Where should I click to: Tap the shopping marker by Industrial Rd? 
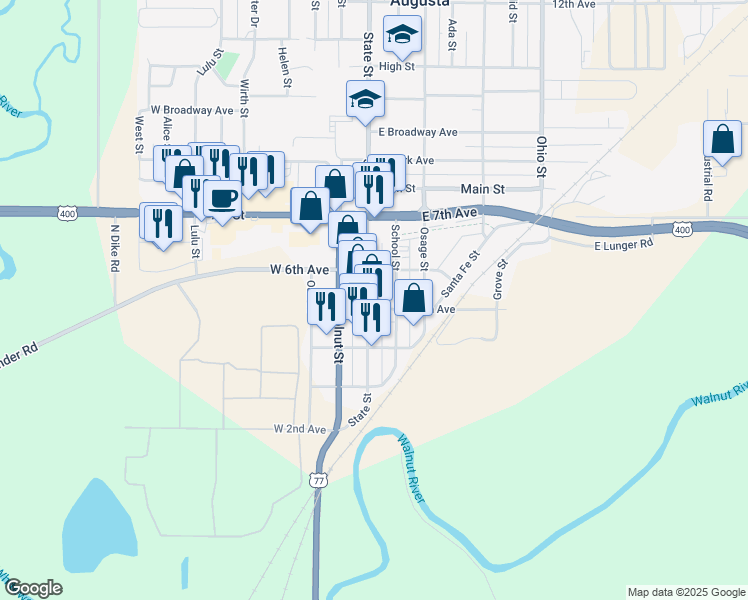(x=722, y=140)
